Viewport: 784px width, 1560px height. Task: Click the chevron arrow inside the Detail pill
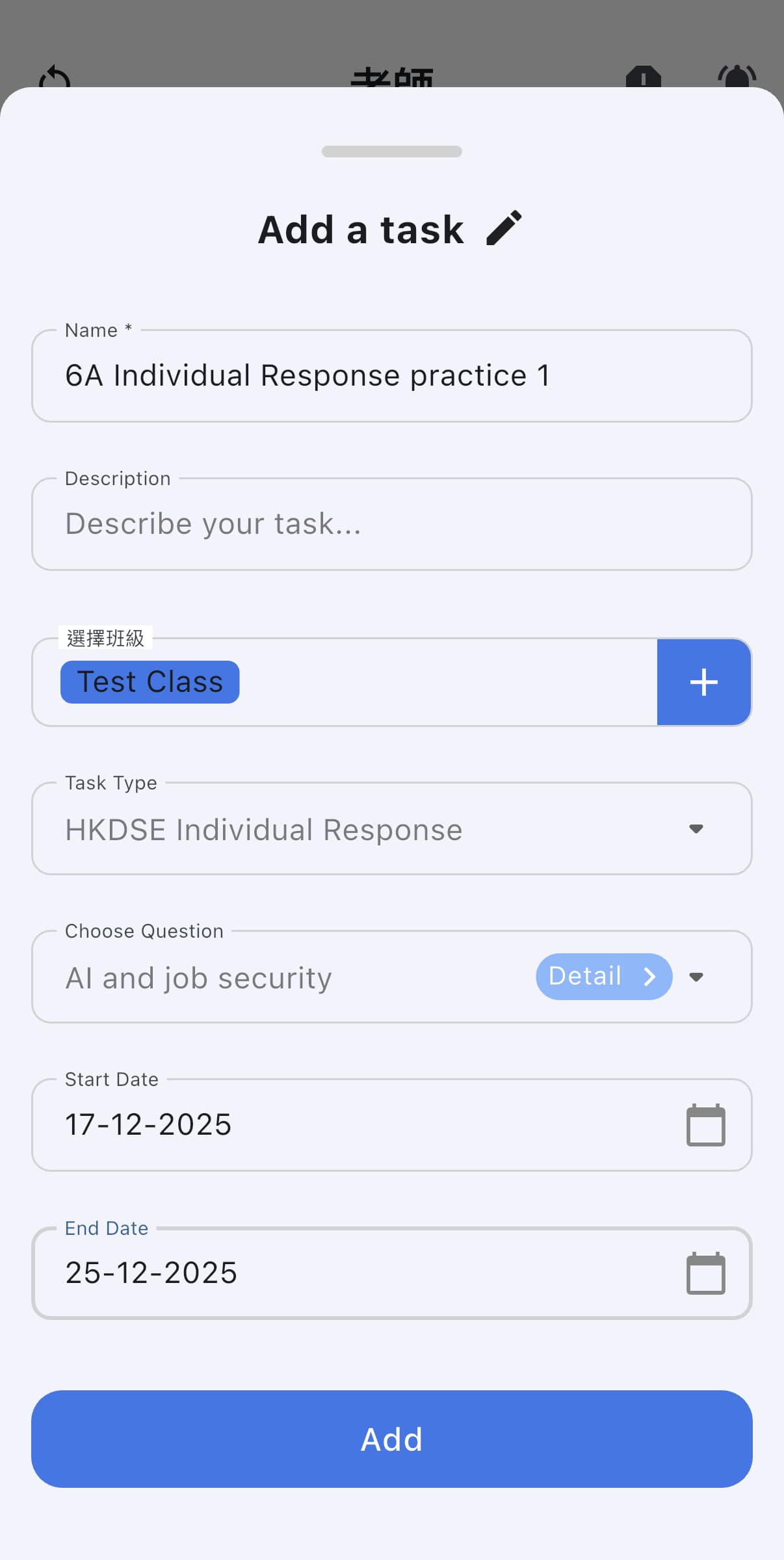point(649,976)
